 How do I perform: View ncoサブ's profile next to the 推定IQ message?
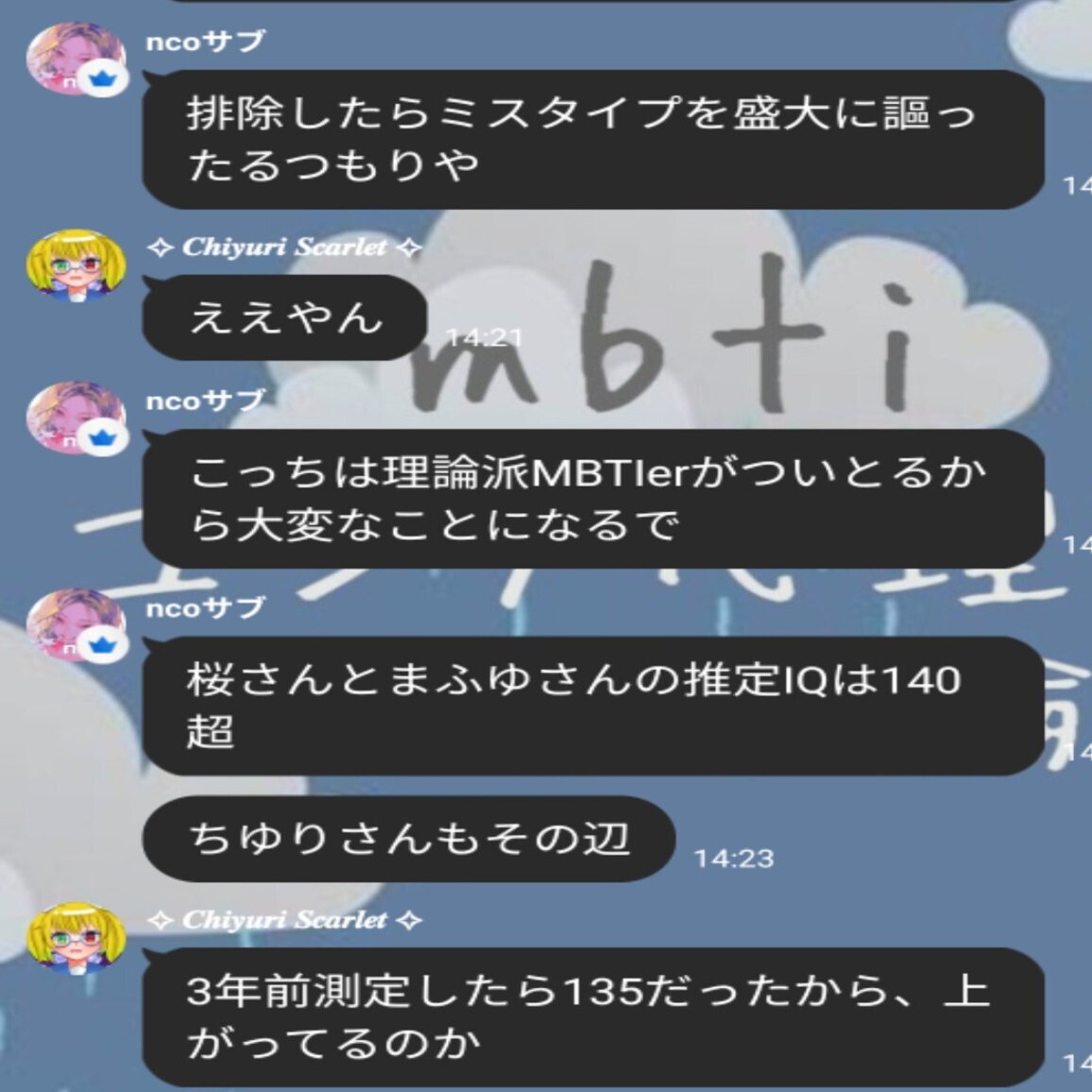[x=76, y=625]
